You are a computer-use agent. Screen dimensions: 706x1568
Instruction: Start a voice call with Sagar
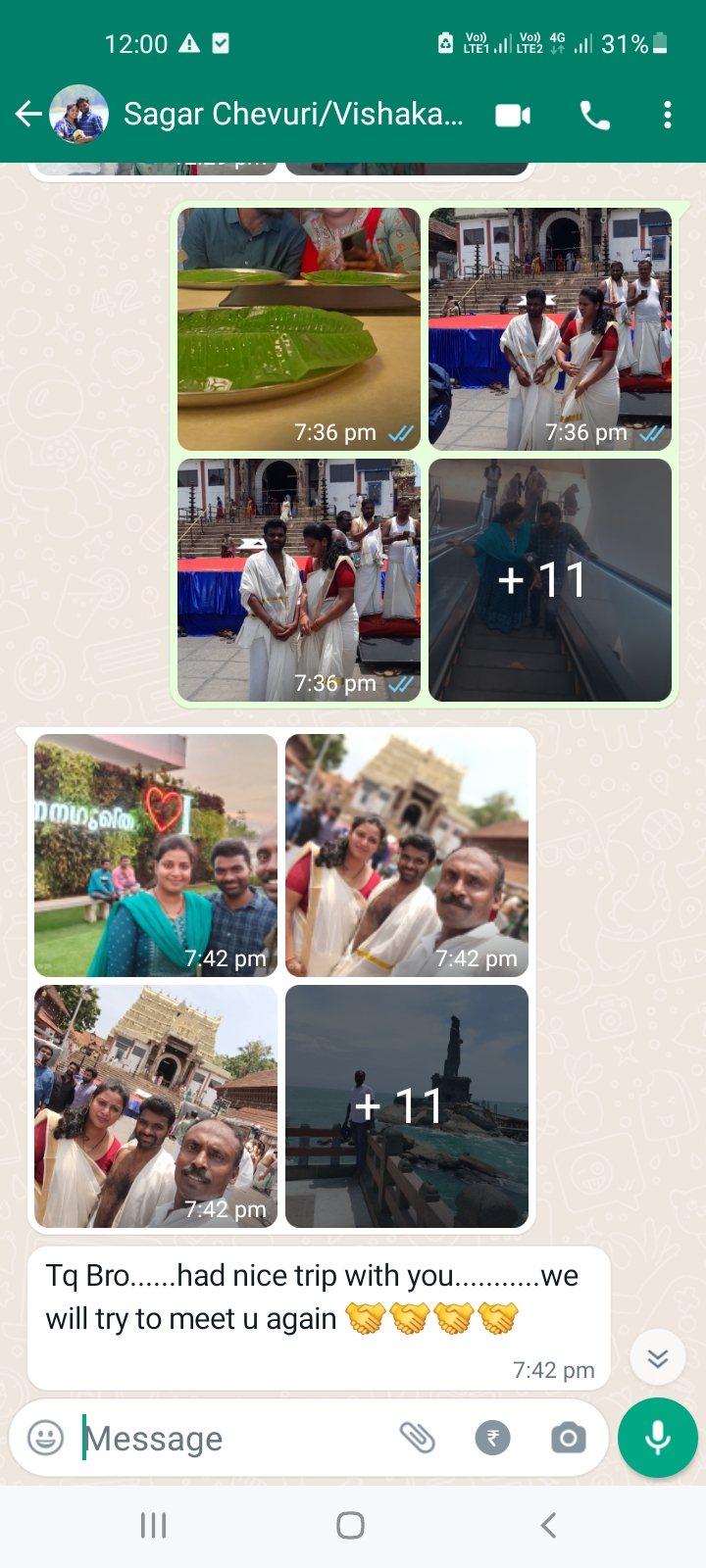click(594, 116)
